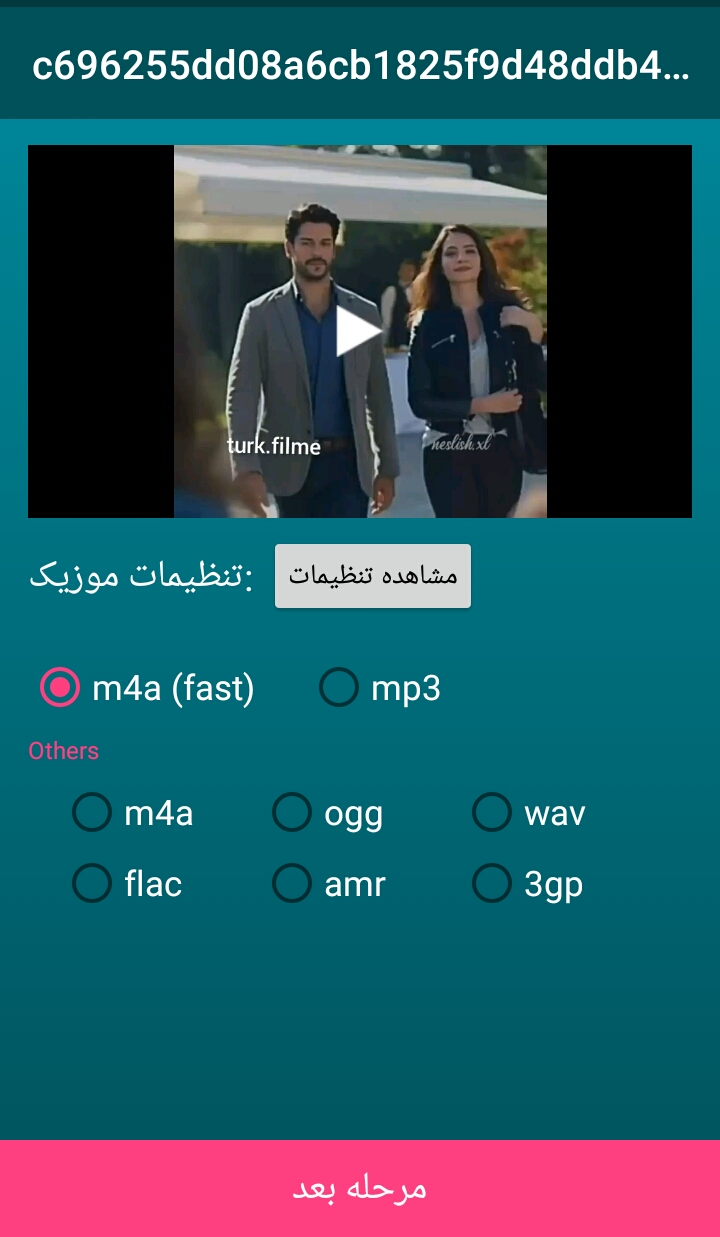This screenshot has height=1237, width=720.
Task: Choose mp3 as output format
Action: click(339, 688)
